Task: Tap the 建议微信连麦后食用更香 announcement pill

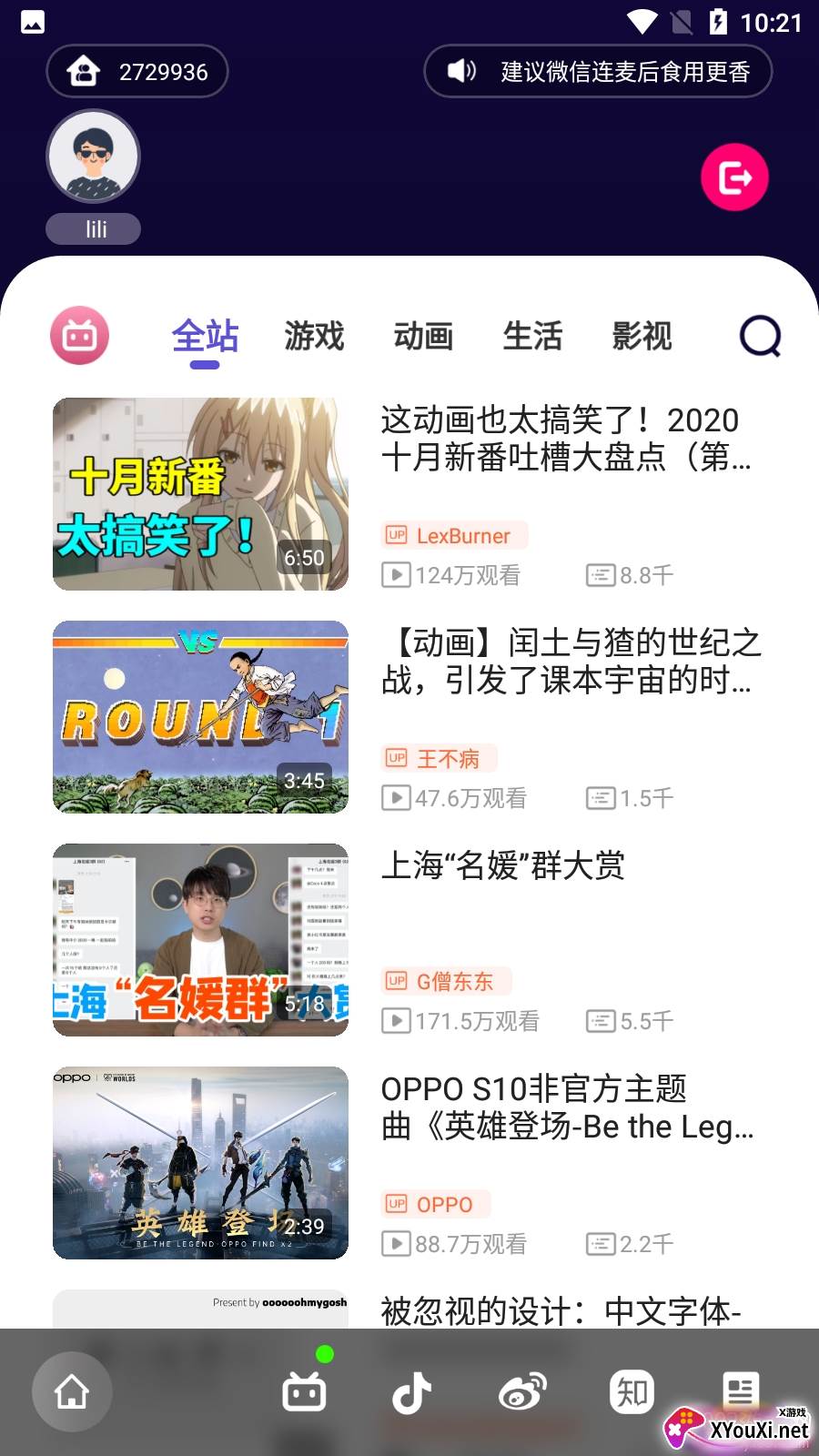Action: click(598, 71)
